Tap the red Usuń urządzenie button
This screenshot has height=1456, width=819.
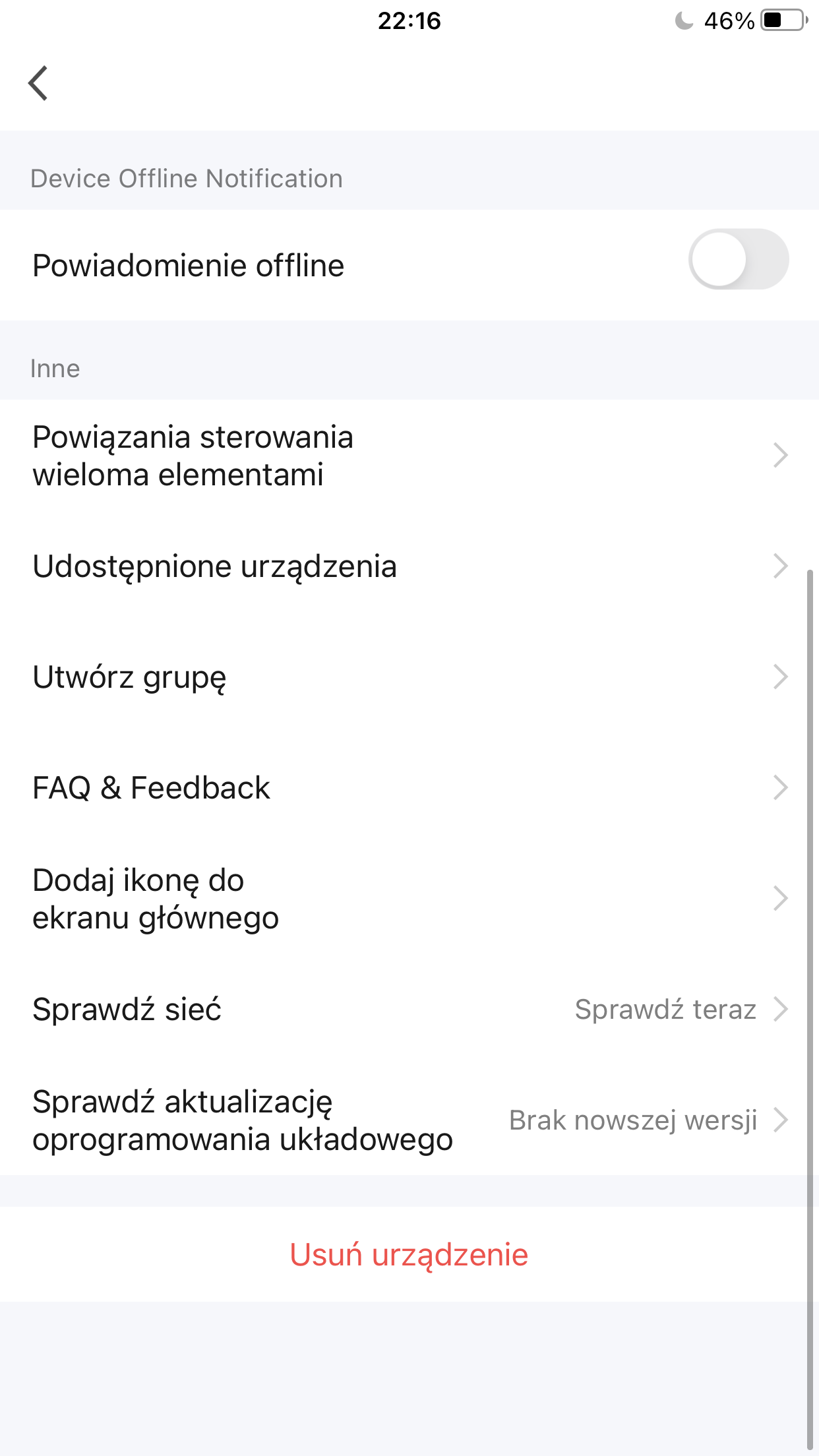point(409,1254)
